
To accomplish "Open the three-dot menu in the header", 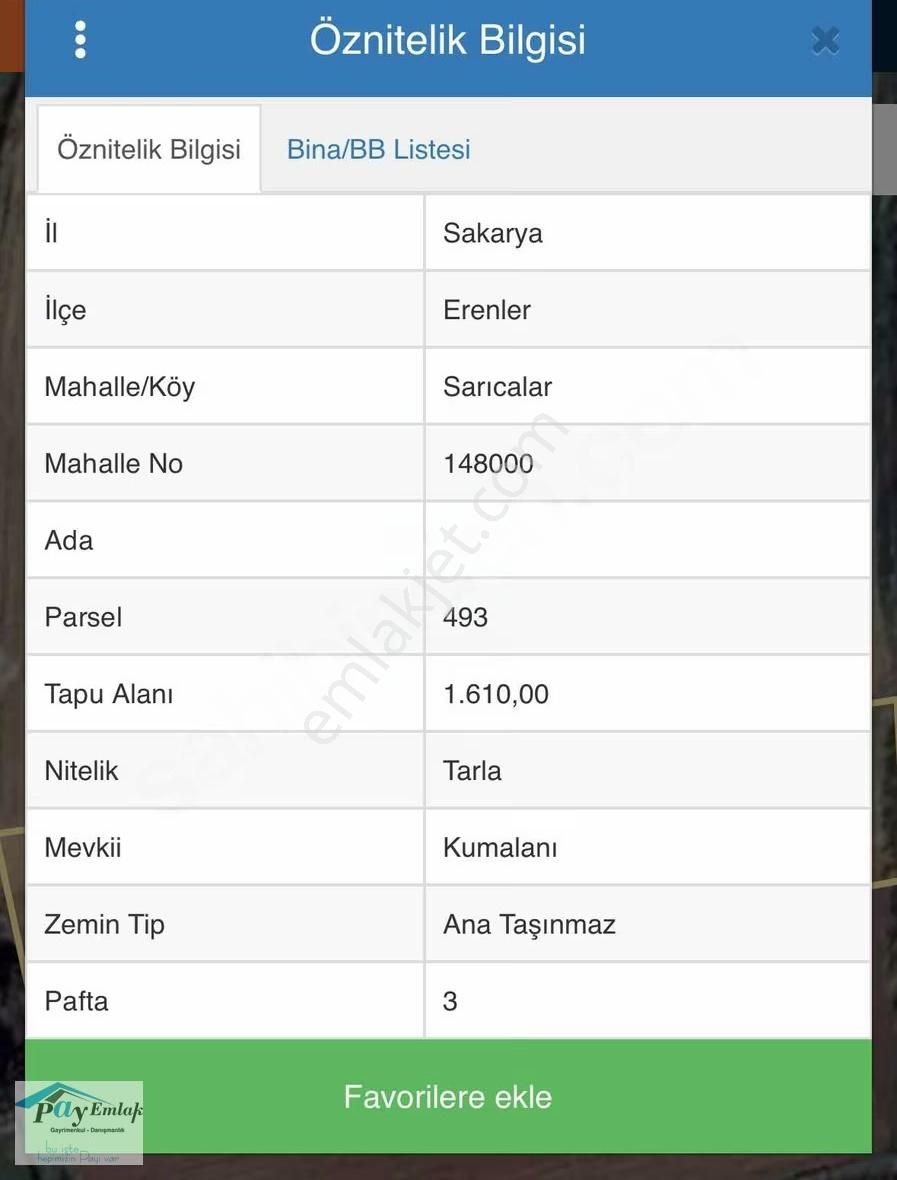I will pyautogui.click(x=79, y=39).
